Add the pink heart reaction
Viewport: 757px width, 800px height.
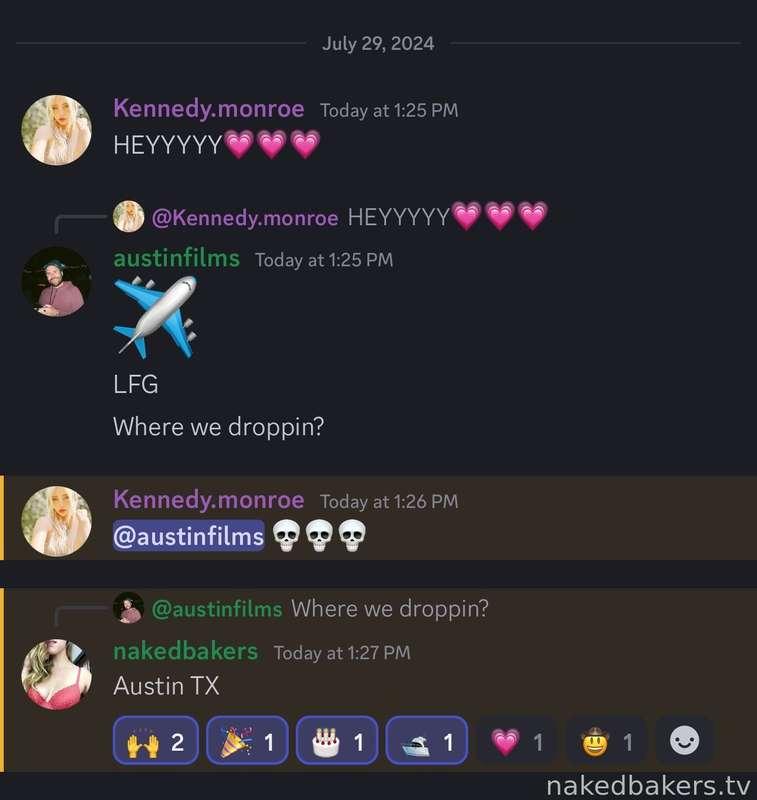(516, 741)
